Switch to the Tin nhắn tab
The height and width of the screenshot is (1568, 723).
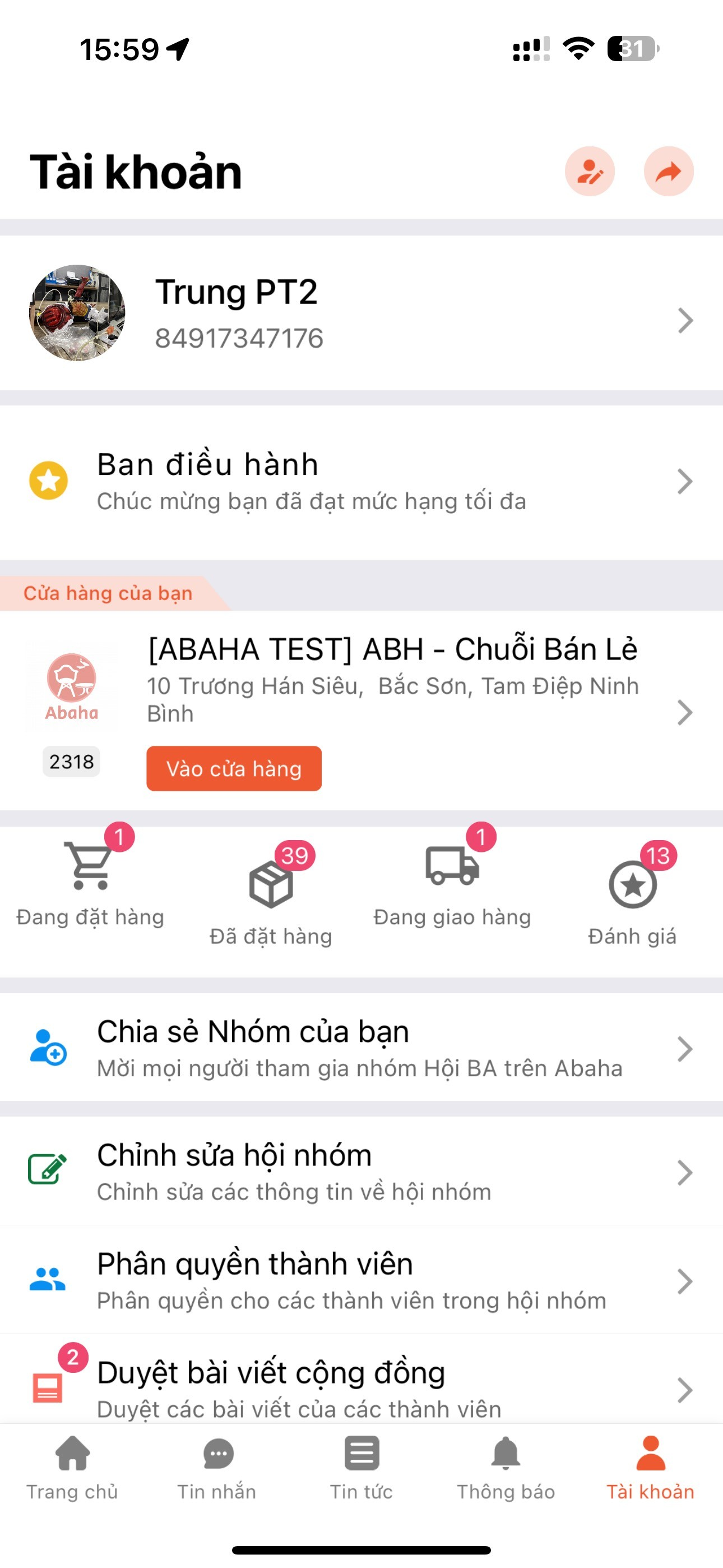(x=217, y=1468)
